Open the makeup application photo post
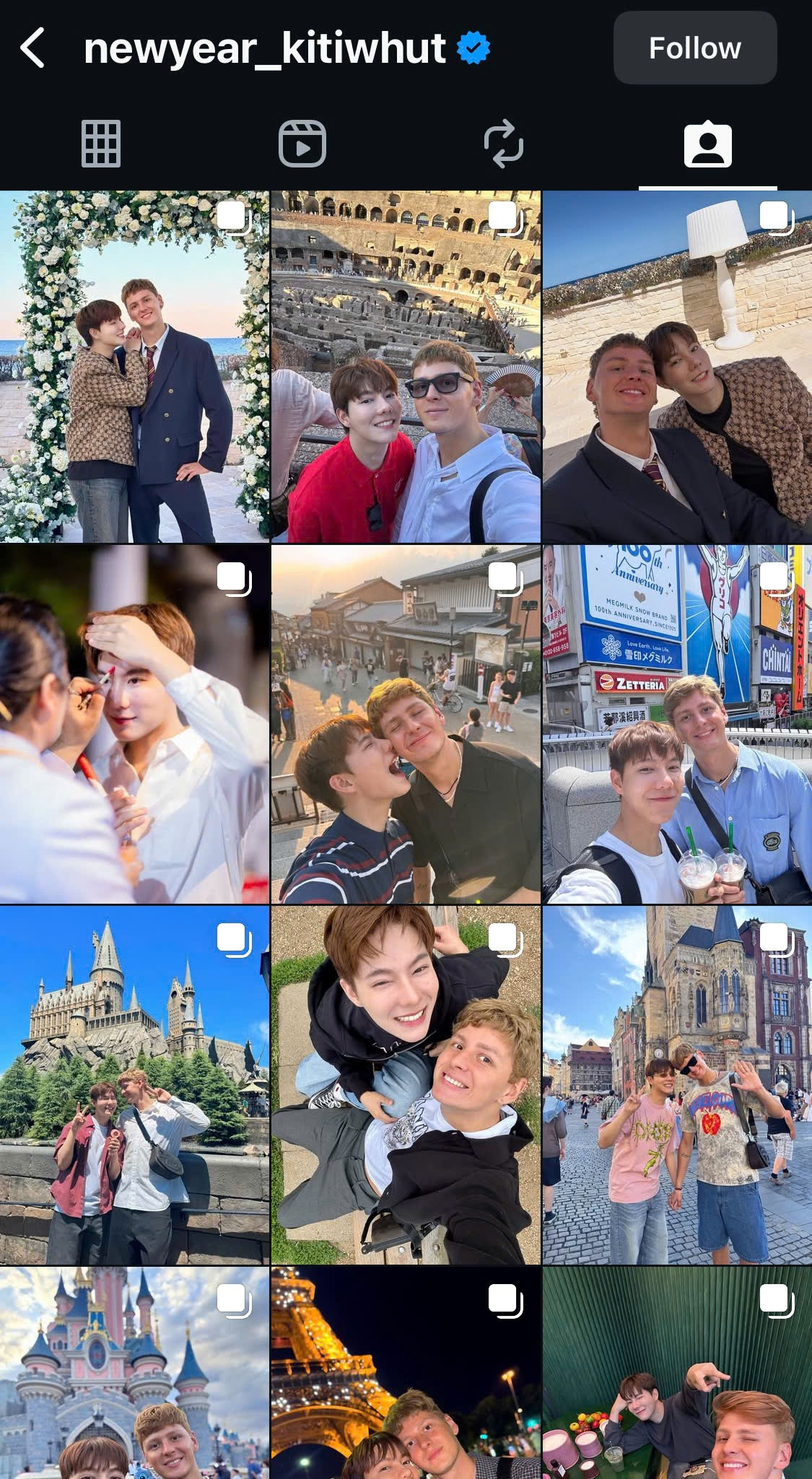 click(134, 724)
